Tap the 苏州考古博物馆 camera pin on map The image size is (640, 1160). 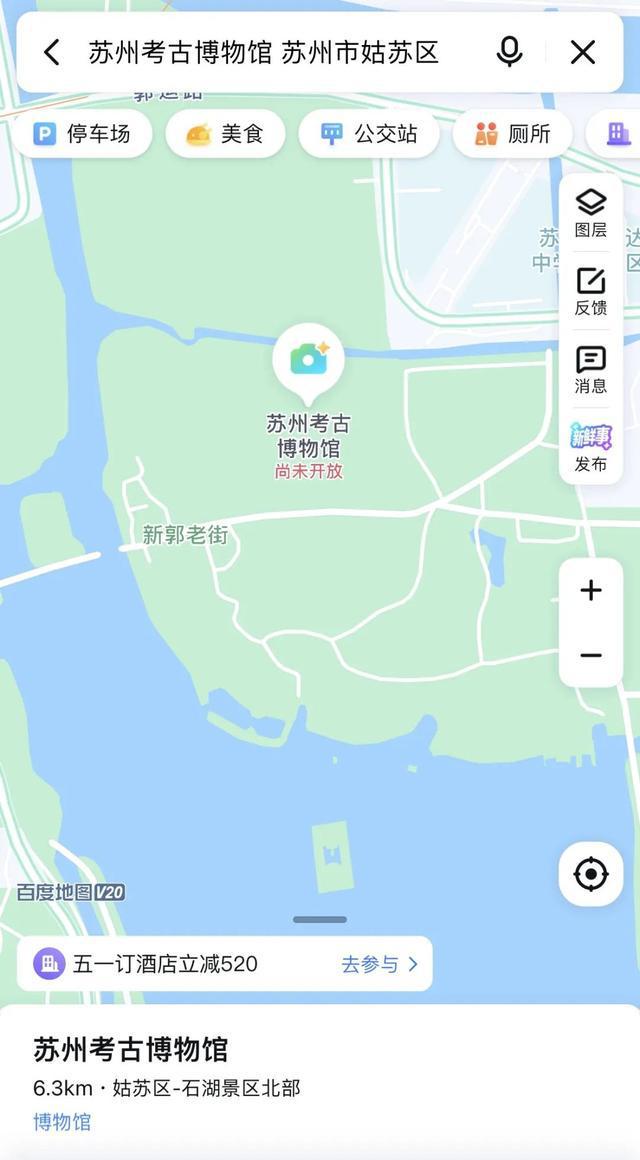tap(309, 363)
